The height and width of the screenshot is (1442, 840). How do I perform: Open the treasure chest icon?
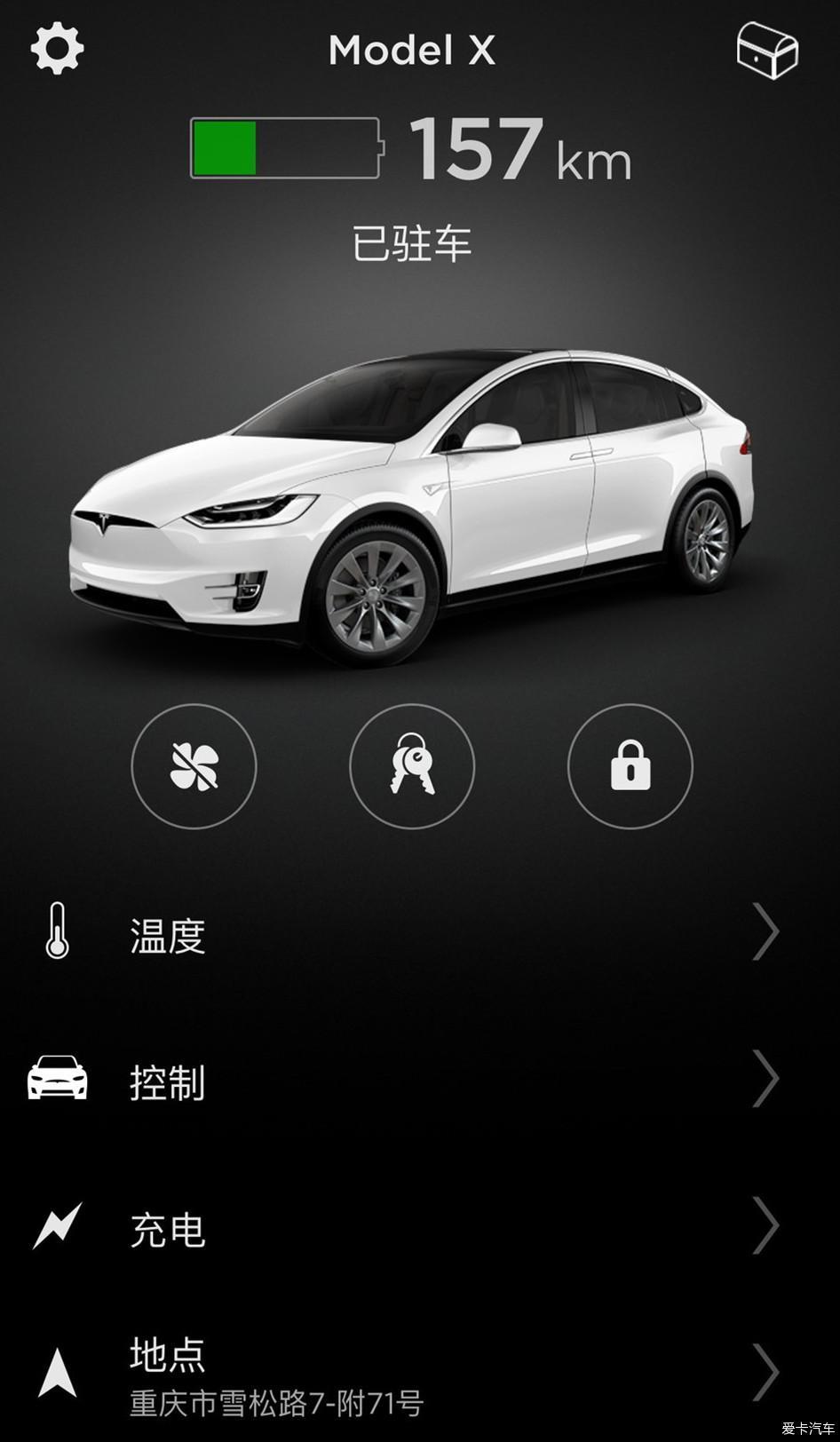[x=767, y=50]
